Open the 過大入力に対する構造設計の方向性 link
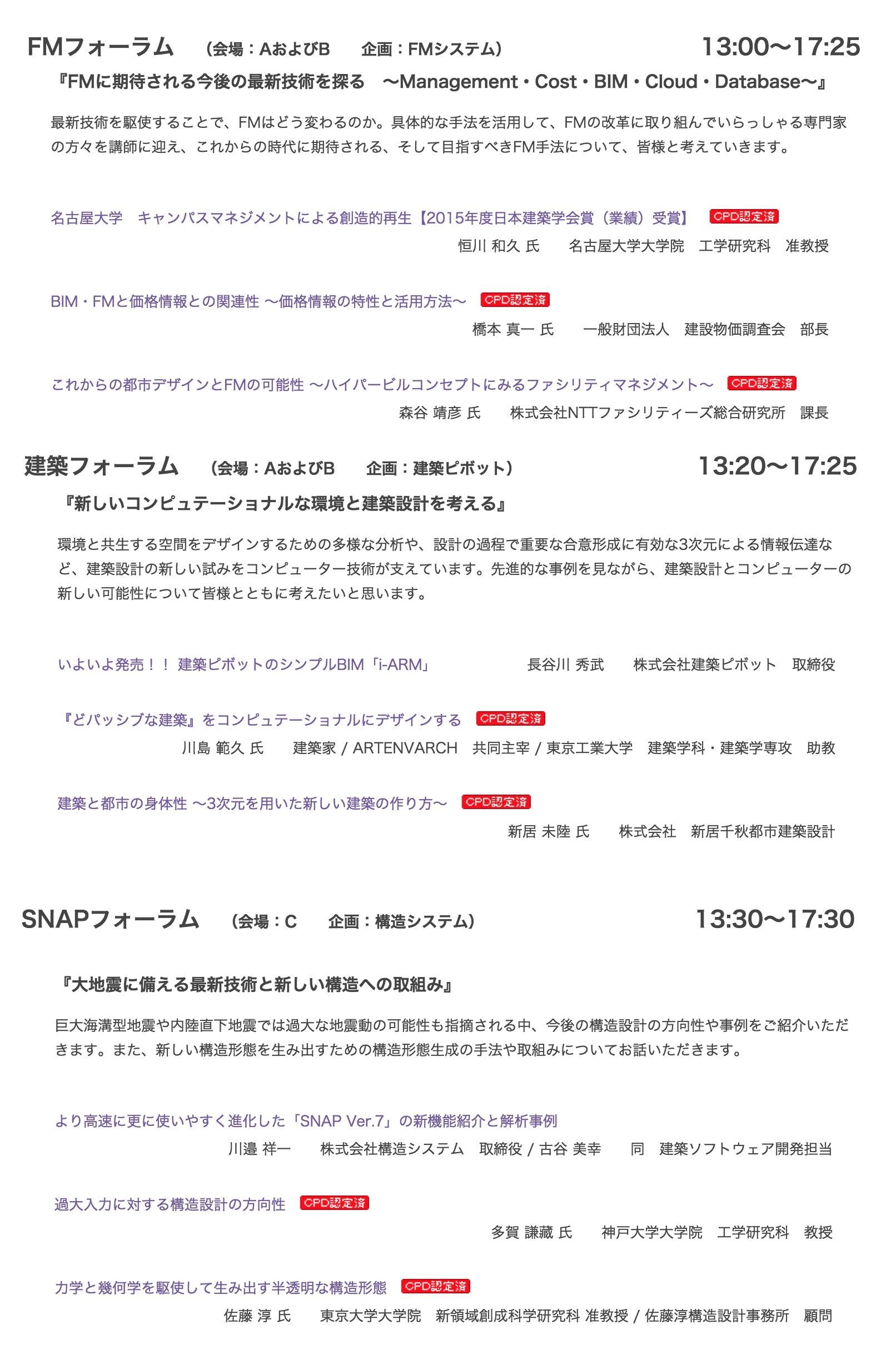The height and width of the screenshot is (1369, 896). coord(170,1204)
